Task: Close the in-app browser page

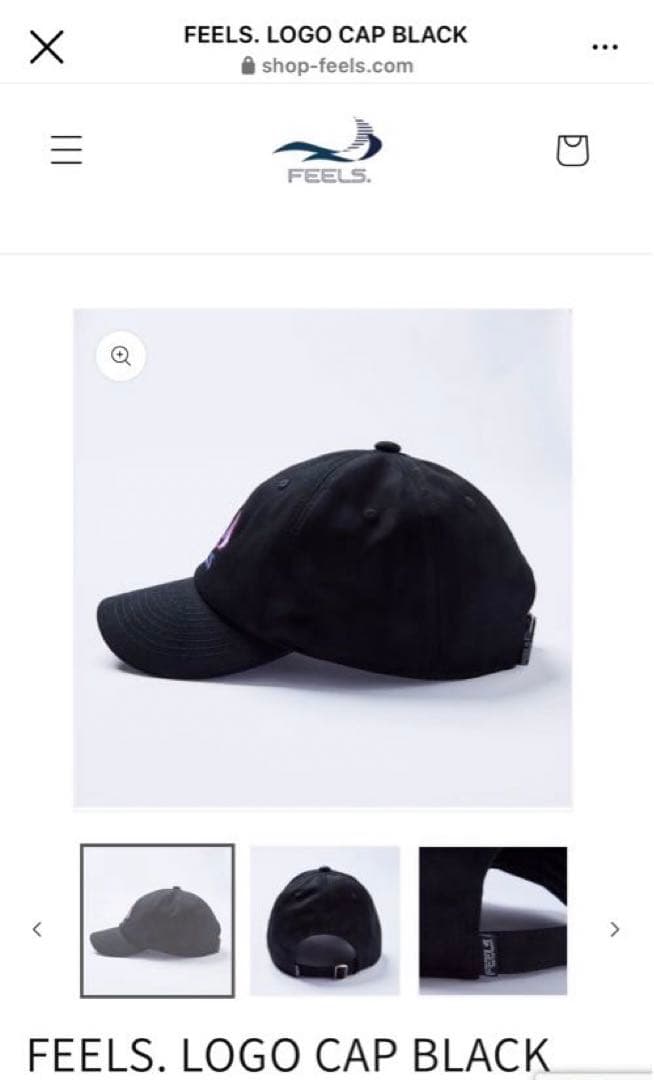Action: coord(47,48)
